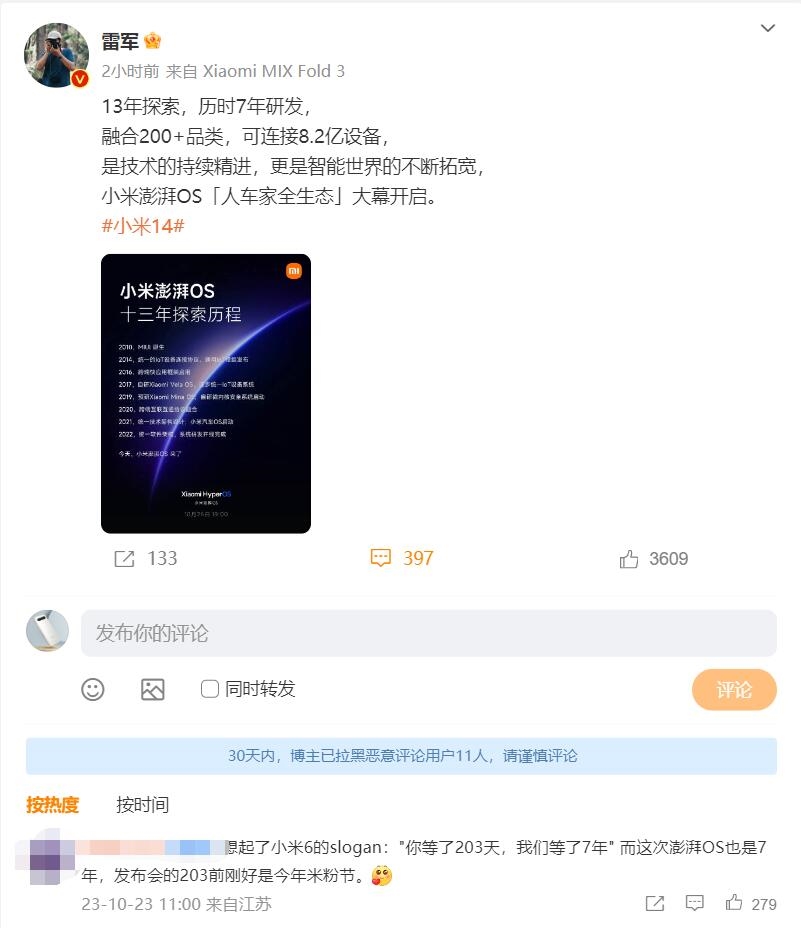Open 雷军's username link

[122, 41]
